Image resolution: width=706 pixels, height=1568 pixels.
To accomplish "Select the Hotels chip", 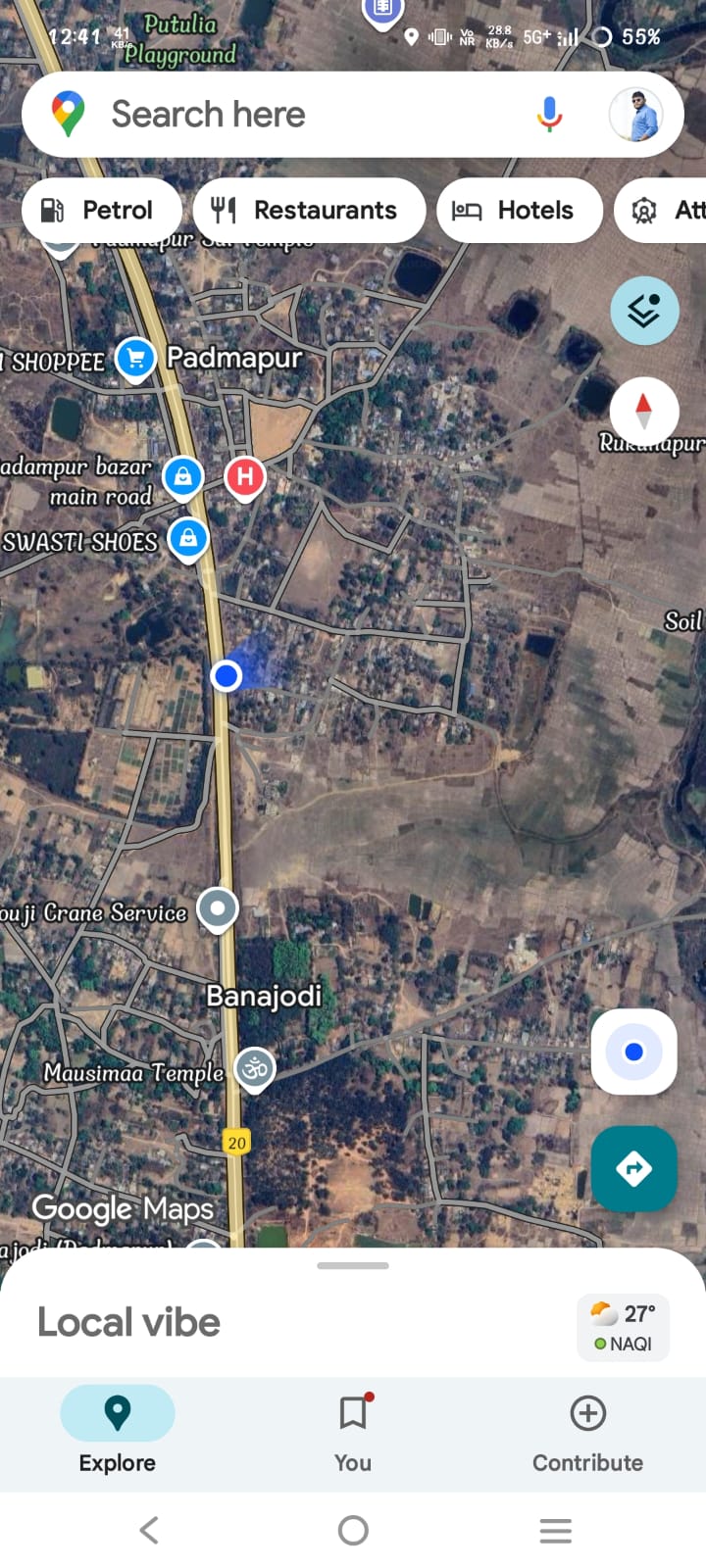I will 518,210.
